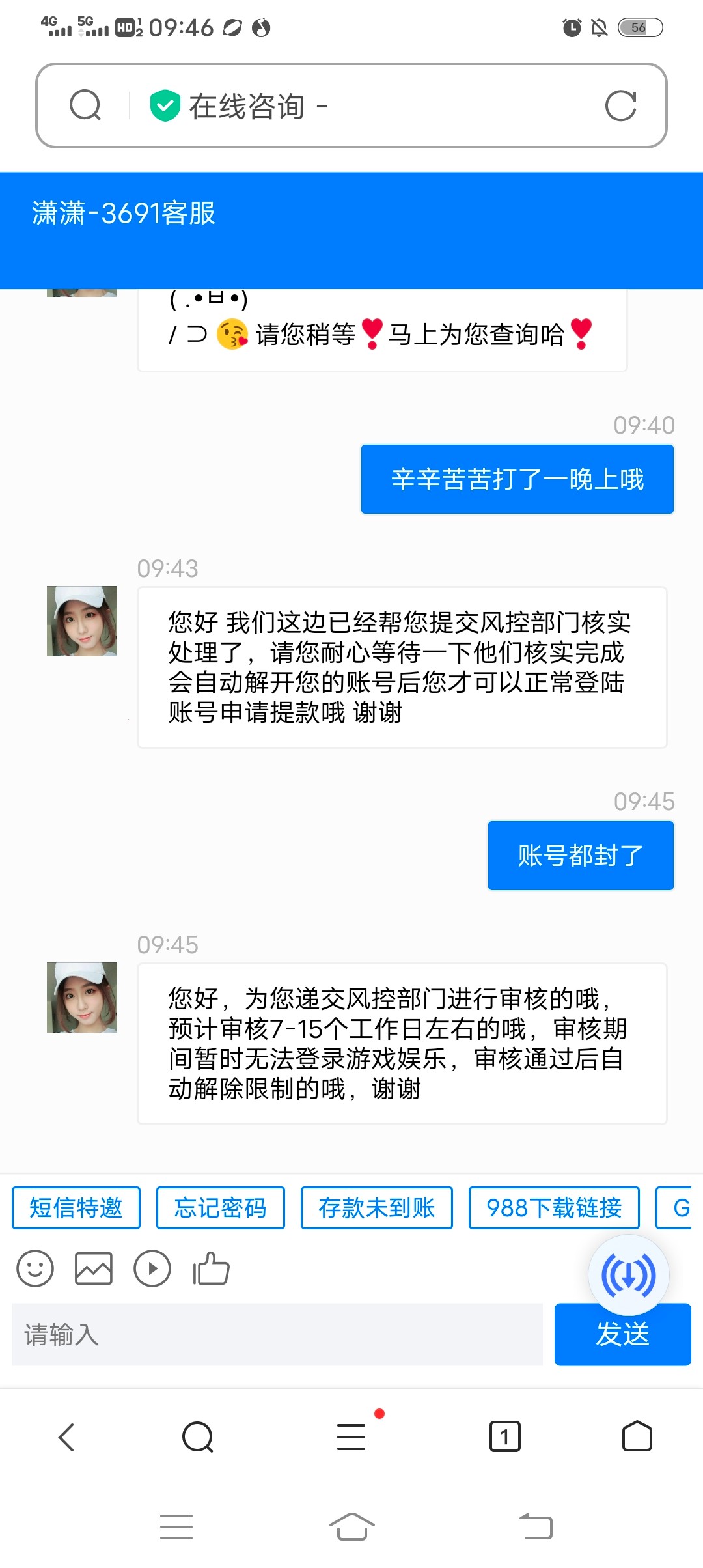Open the 988下载链接 quick reply

point(553,1208)
